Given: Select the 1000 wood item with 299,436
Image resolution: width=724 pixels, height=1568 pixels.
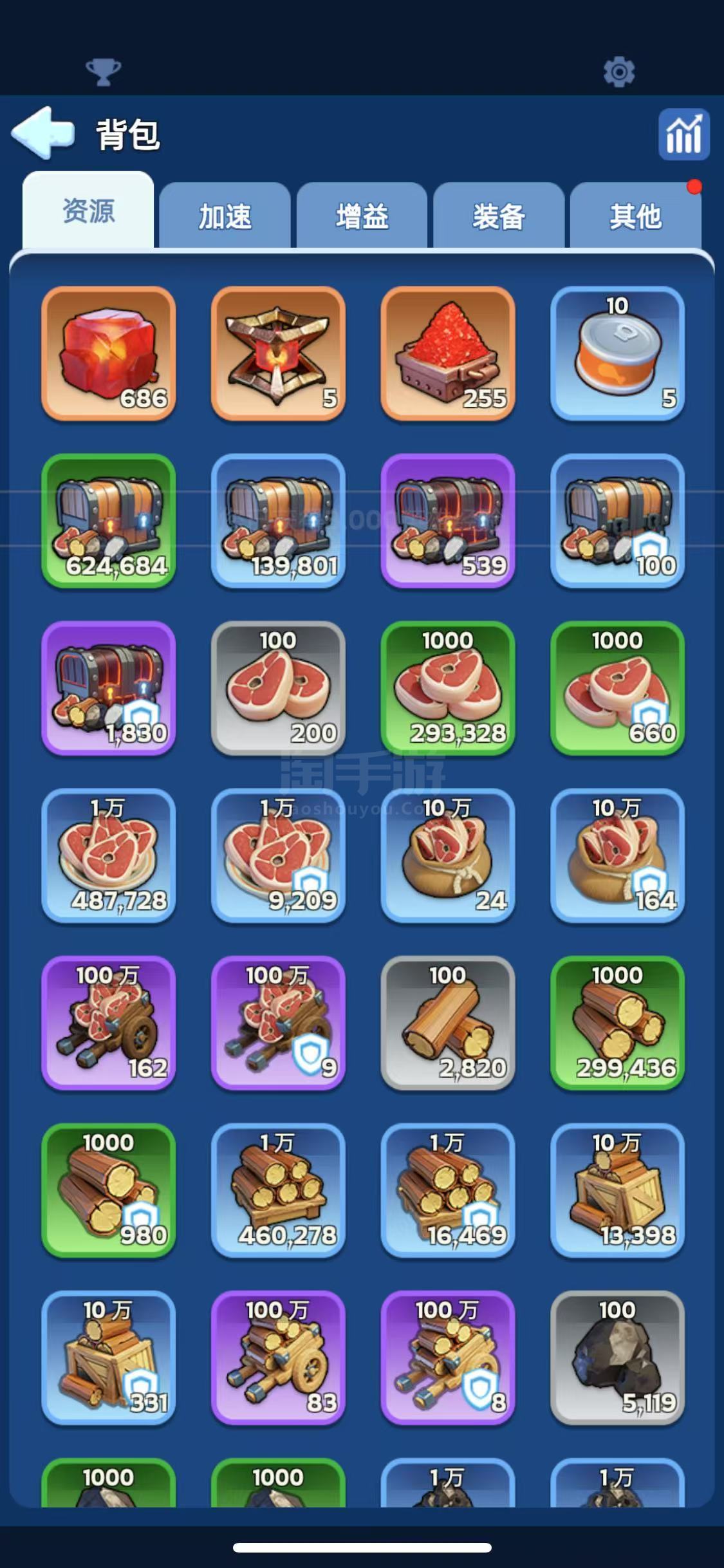Looking at the screenshot, I should pos(617,1023).
